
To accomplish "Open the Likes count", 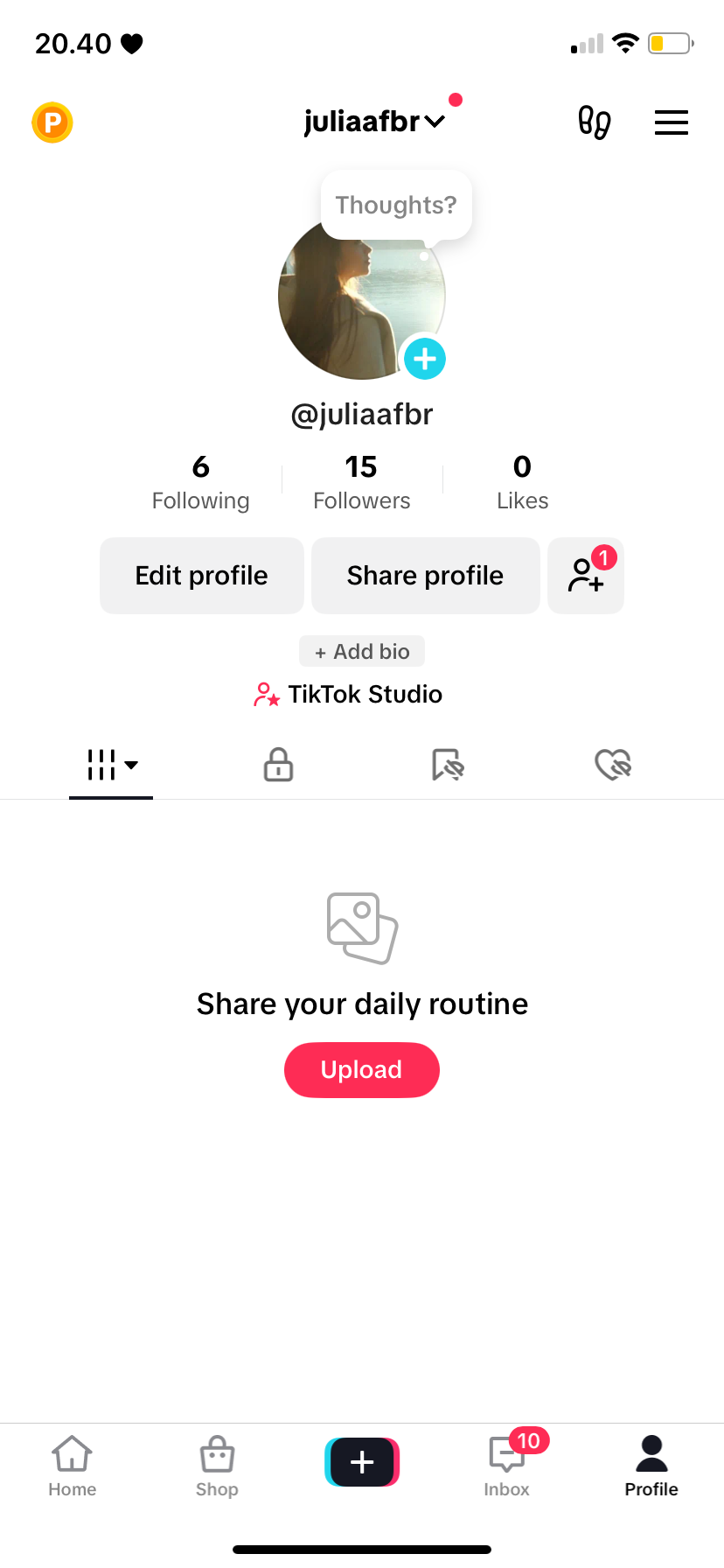I will coord(523,482).
